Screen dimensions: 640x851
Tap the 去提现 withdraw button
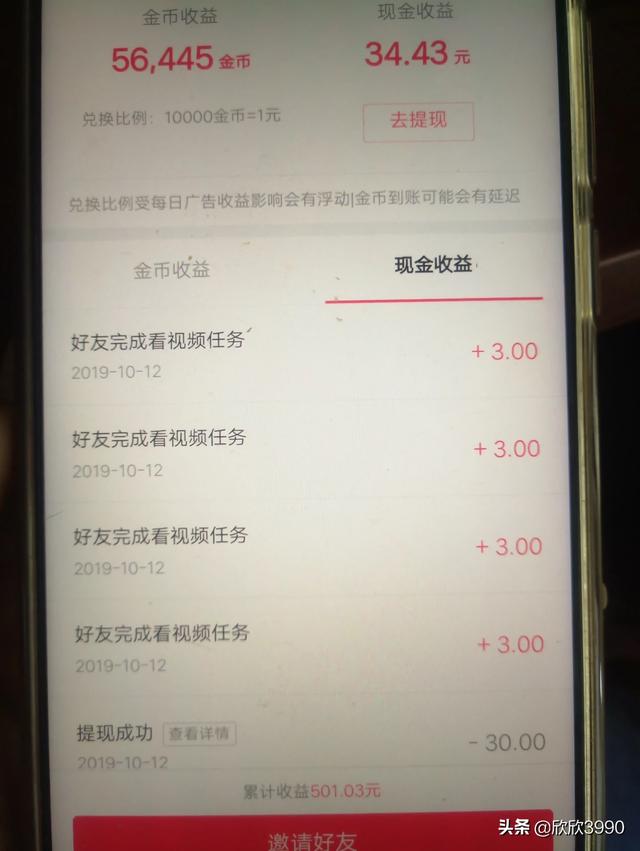point(417,121)
